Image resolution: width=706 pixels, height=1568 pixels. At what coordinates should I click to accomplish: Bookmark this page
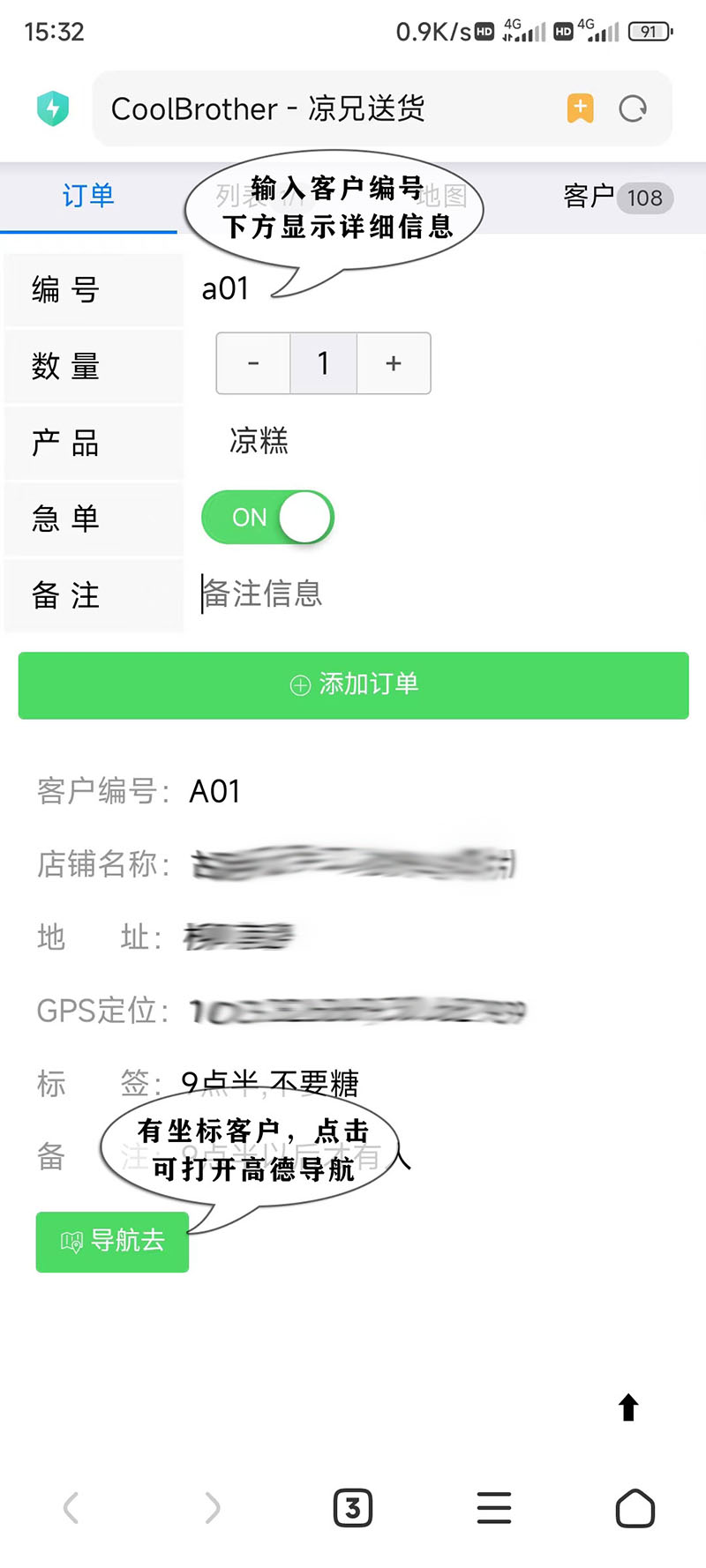[580, 108]
